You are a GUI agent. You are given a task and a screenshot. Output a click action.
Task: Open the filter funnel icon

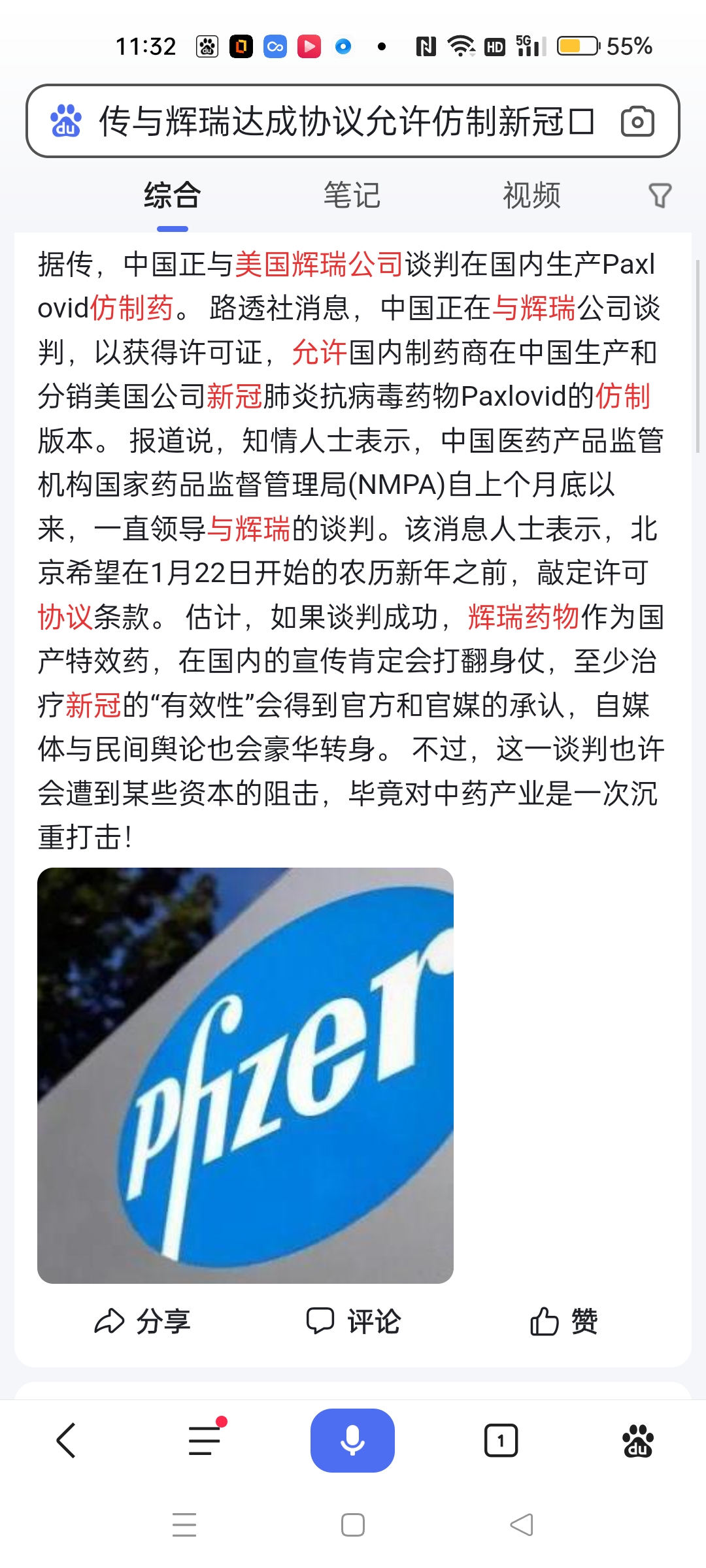click(x=660, y=195)
